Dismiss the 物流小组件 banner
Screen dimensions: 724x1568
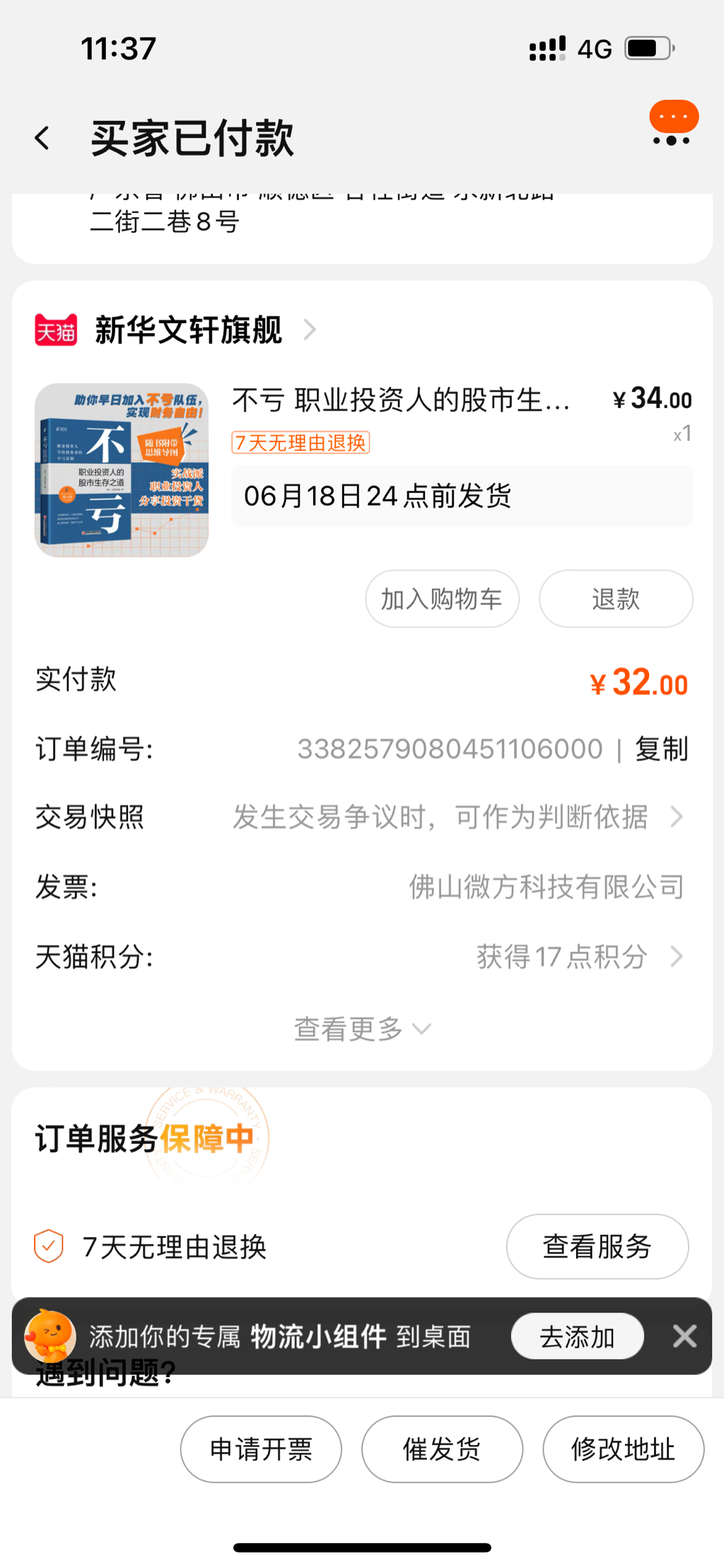pyautogui.click(x=684, y=1337)
